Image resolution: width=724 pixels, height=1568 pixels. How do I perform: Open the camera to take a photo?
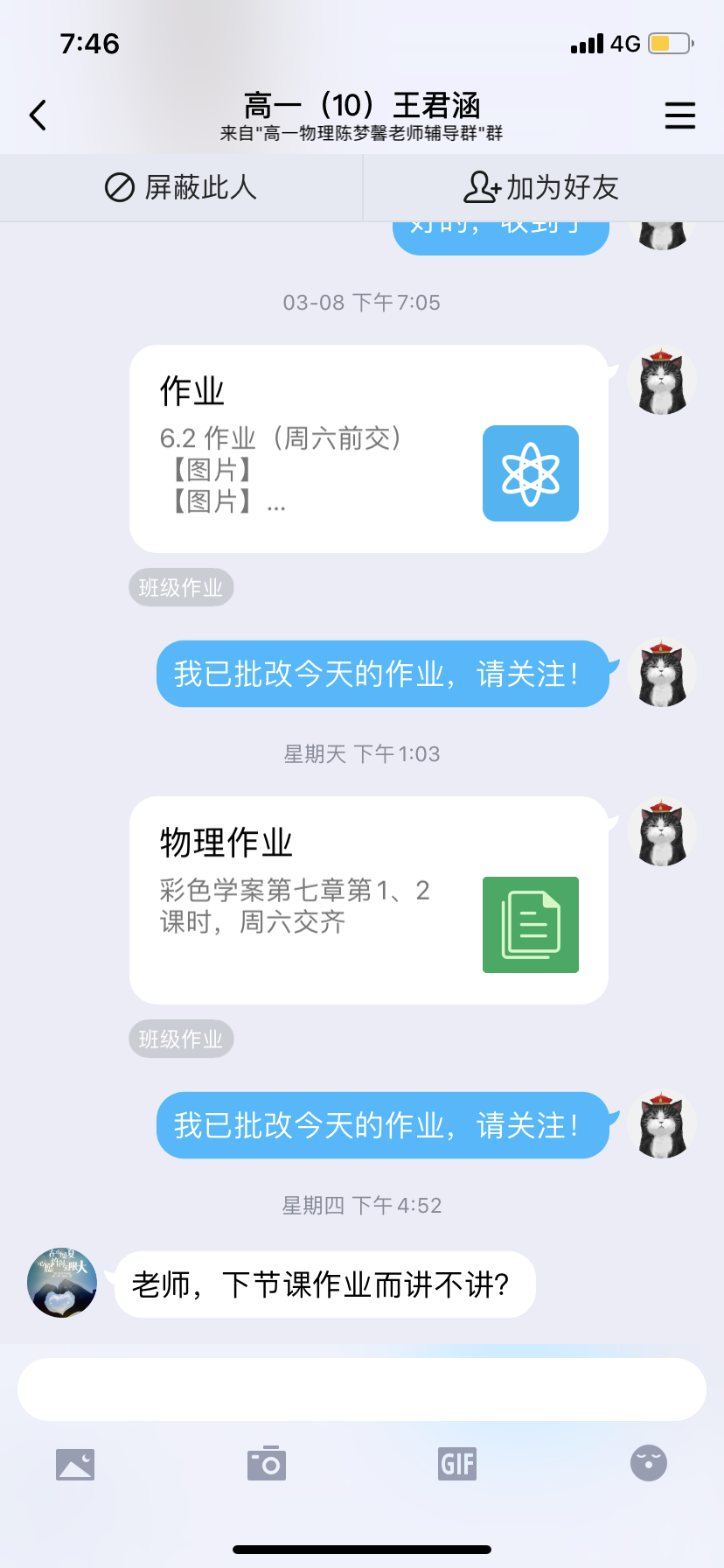[266, 1463]
